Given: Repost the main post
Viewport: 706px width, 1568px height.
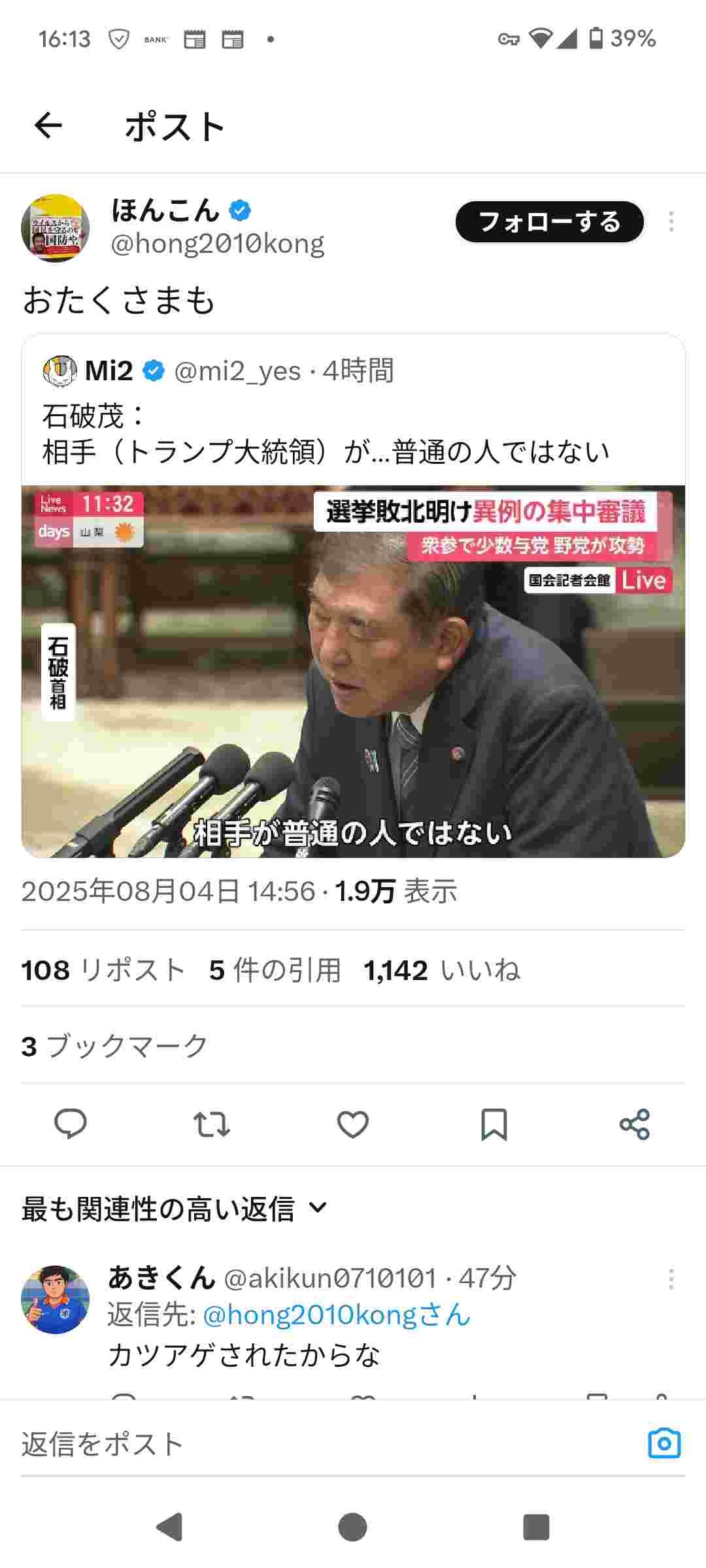Looking at the screenshot, I should 212,1124.
